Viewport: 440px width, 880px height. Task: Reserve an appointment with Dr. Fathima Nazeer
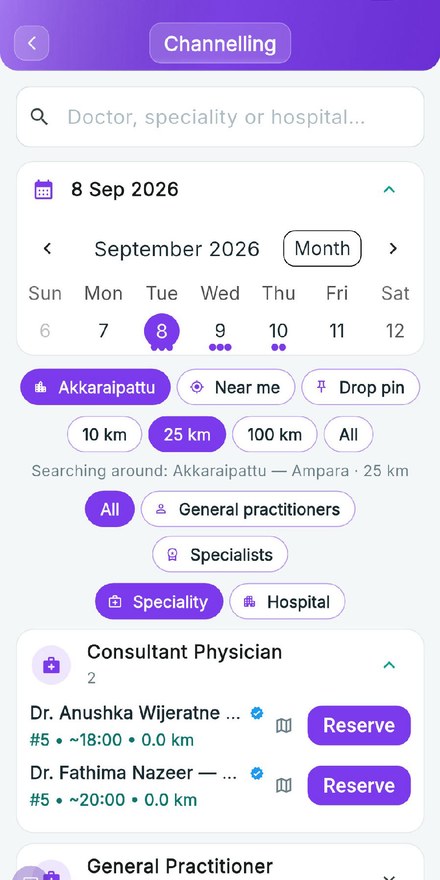(359, 785)
